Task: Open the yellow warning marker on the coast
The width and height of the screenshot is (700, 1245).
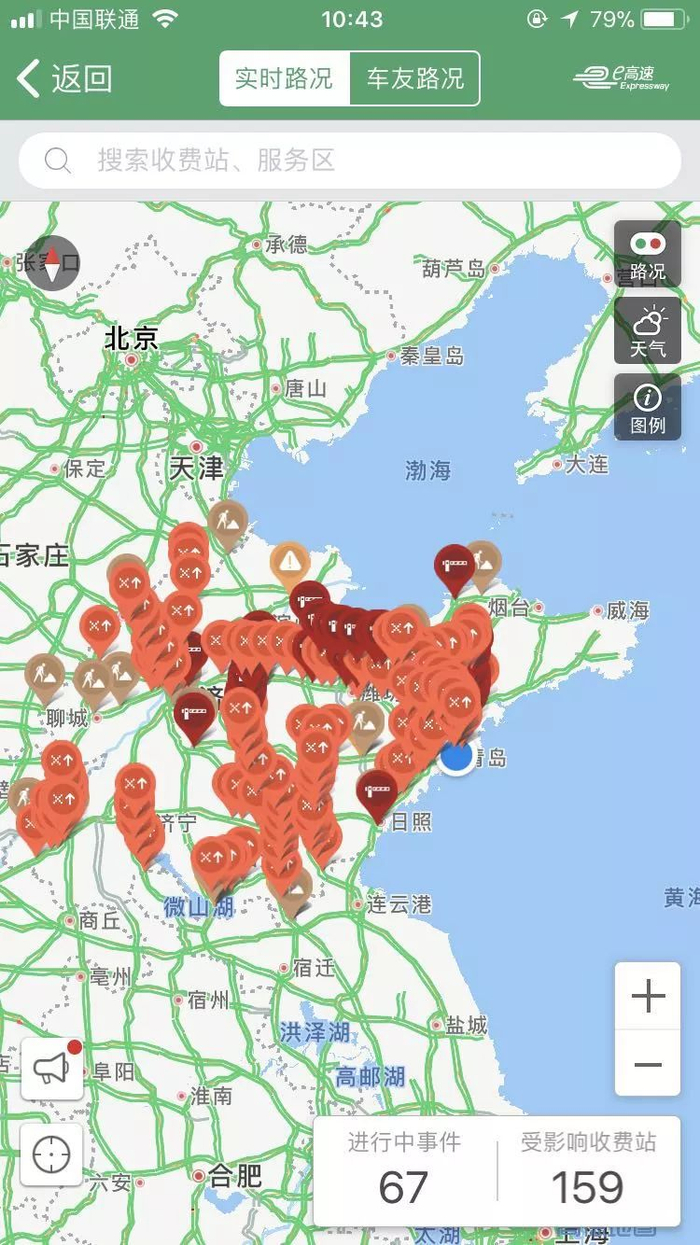Action: [x=290, y=562]
